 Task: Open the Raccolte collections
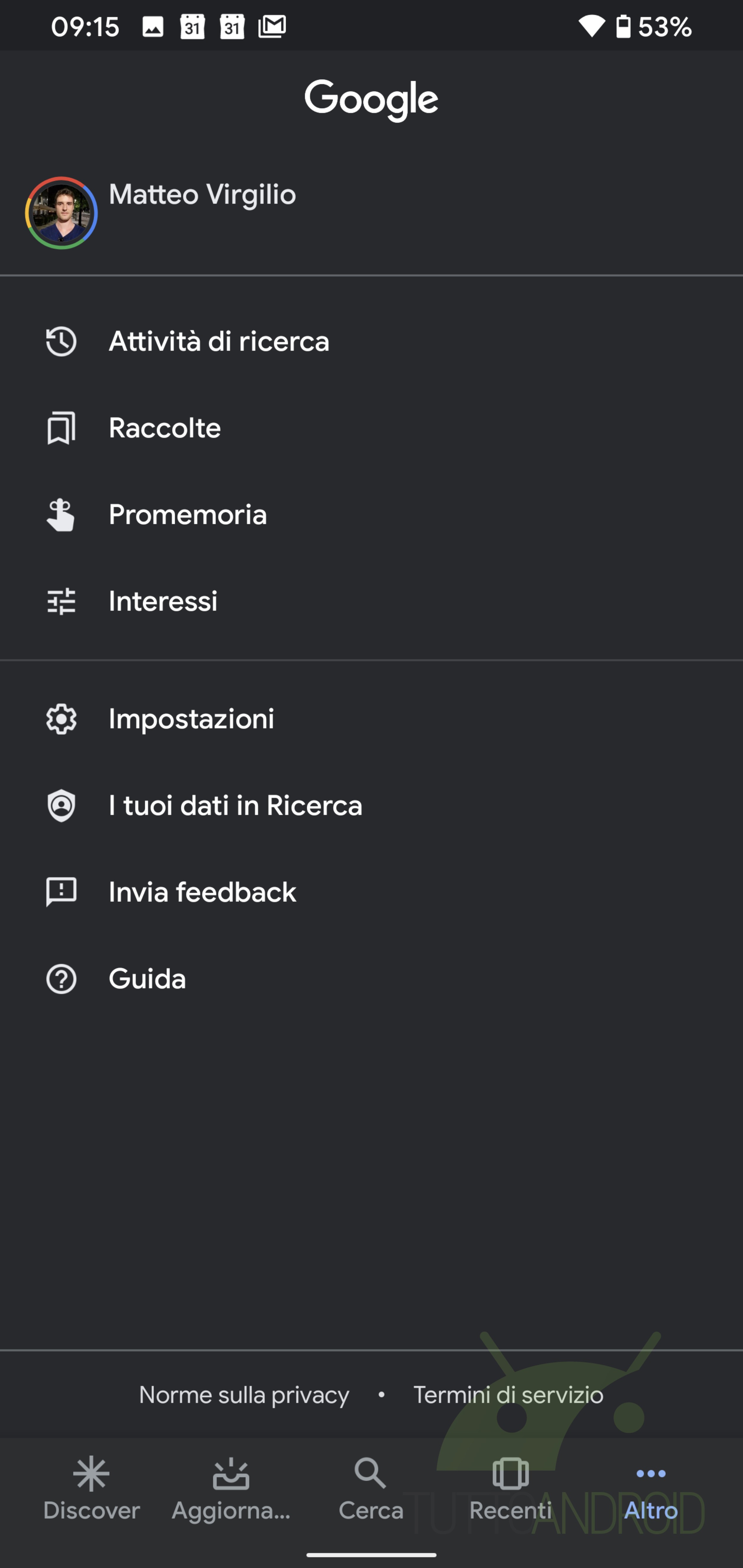pyautogui.click(x=371, y=428)
